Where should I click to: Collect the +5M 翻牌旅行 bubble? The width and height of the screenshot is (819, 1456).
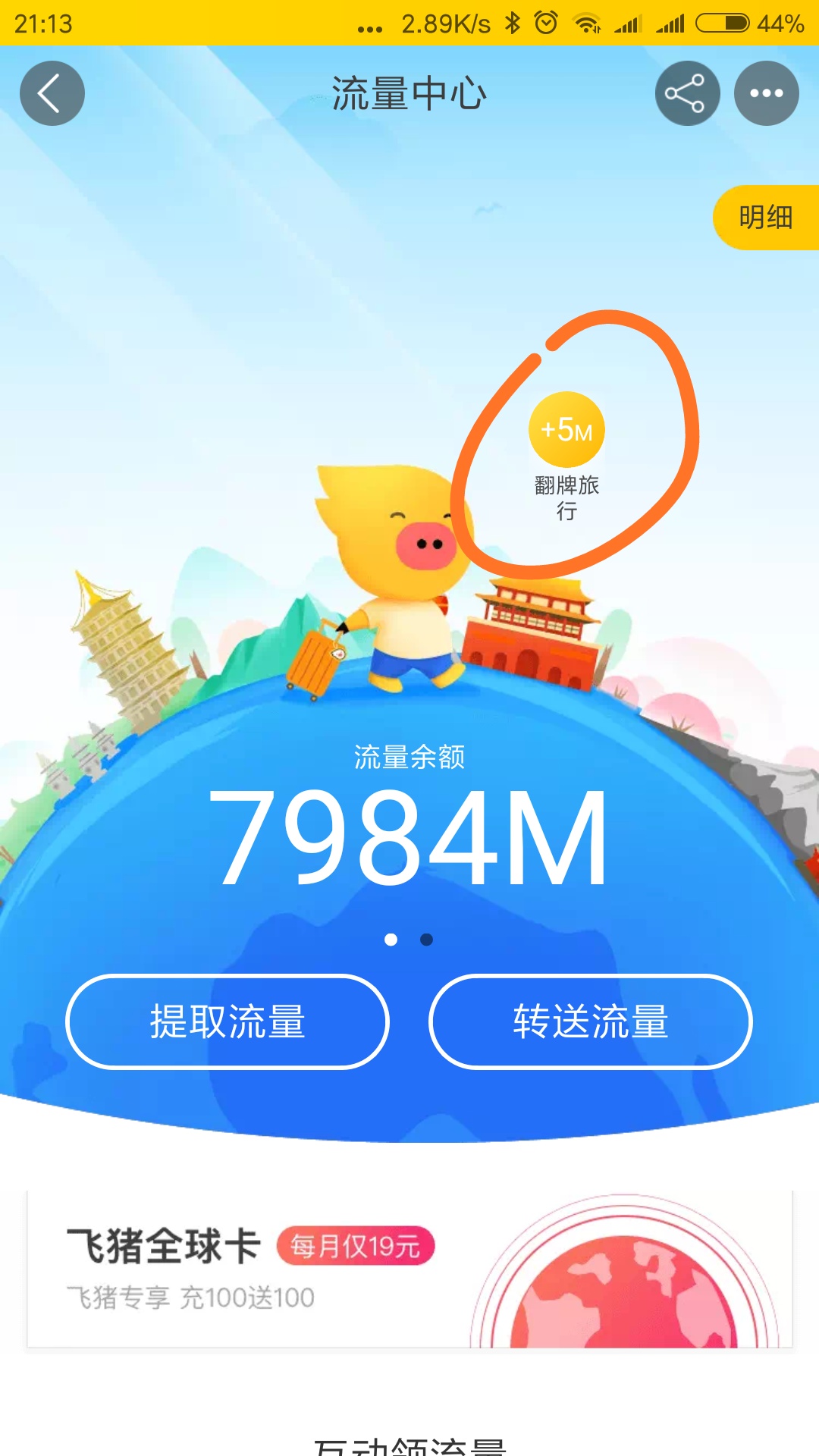click(566, 430)
